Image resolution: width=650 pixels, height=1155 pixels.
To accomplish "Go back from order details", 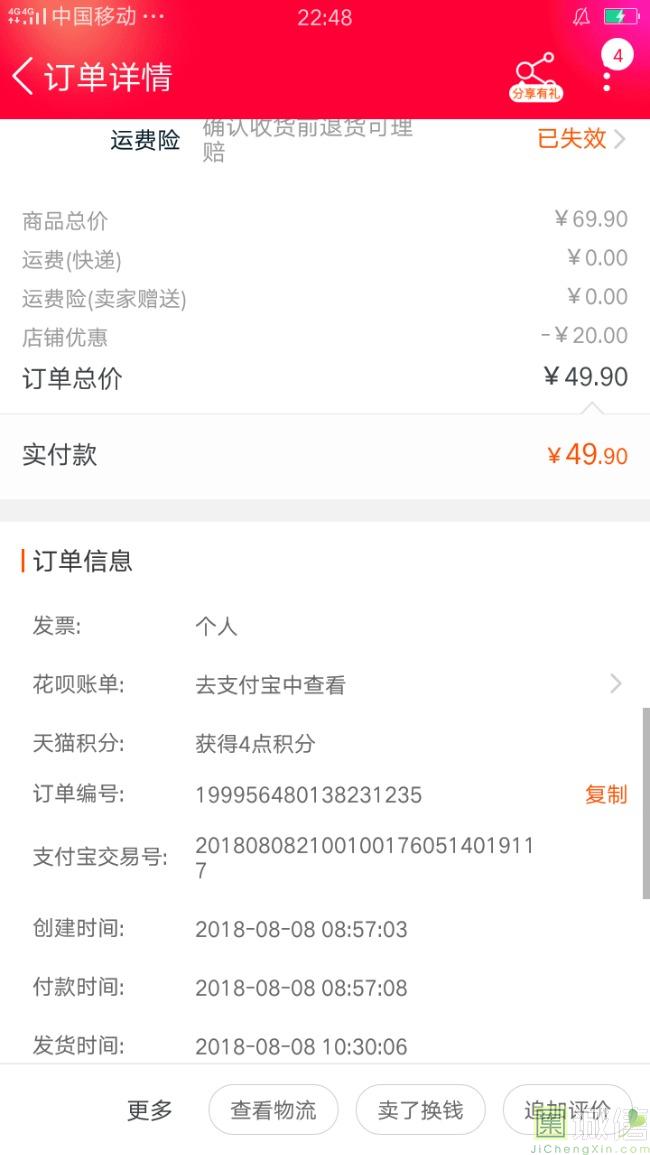I will [22, 77].
